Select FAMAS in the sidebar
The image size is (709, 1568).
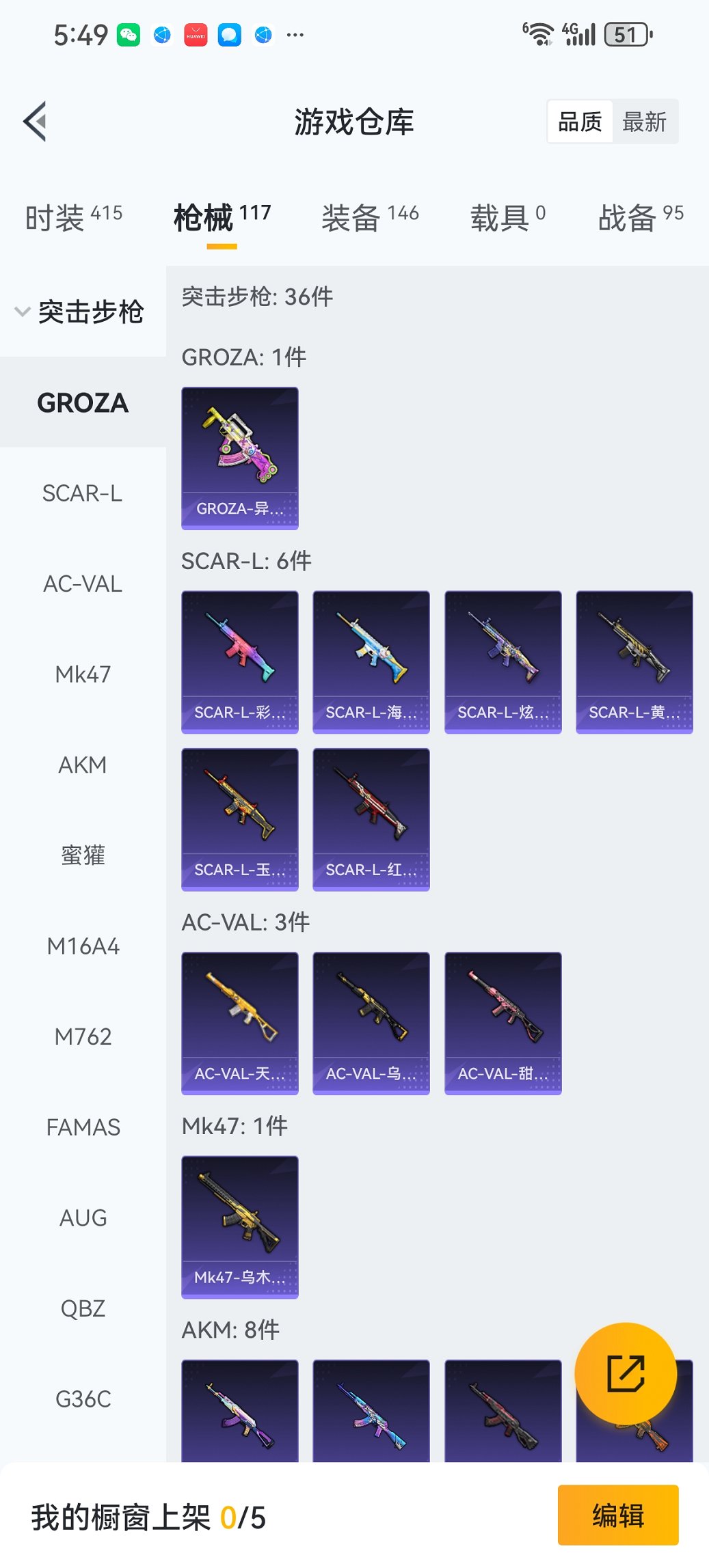82,1127
